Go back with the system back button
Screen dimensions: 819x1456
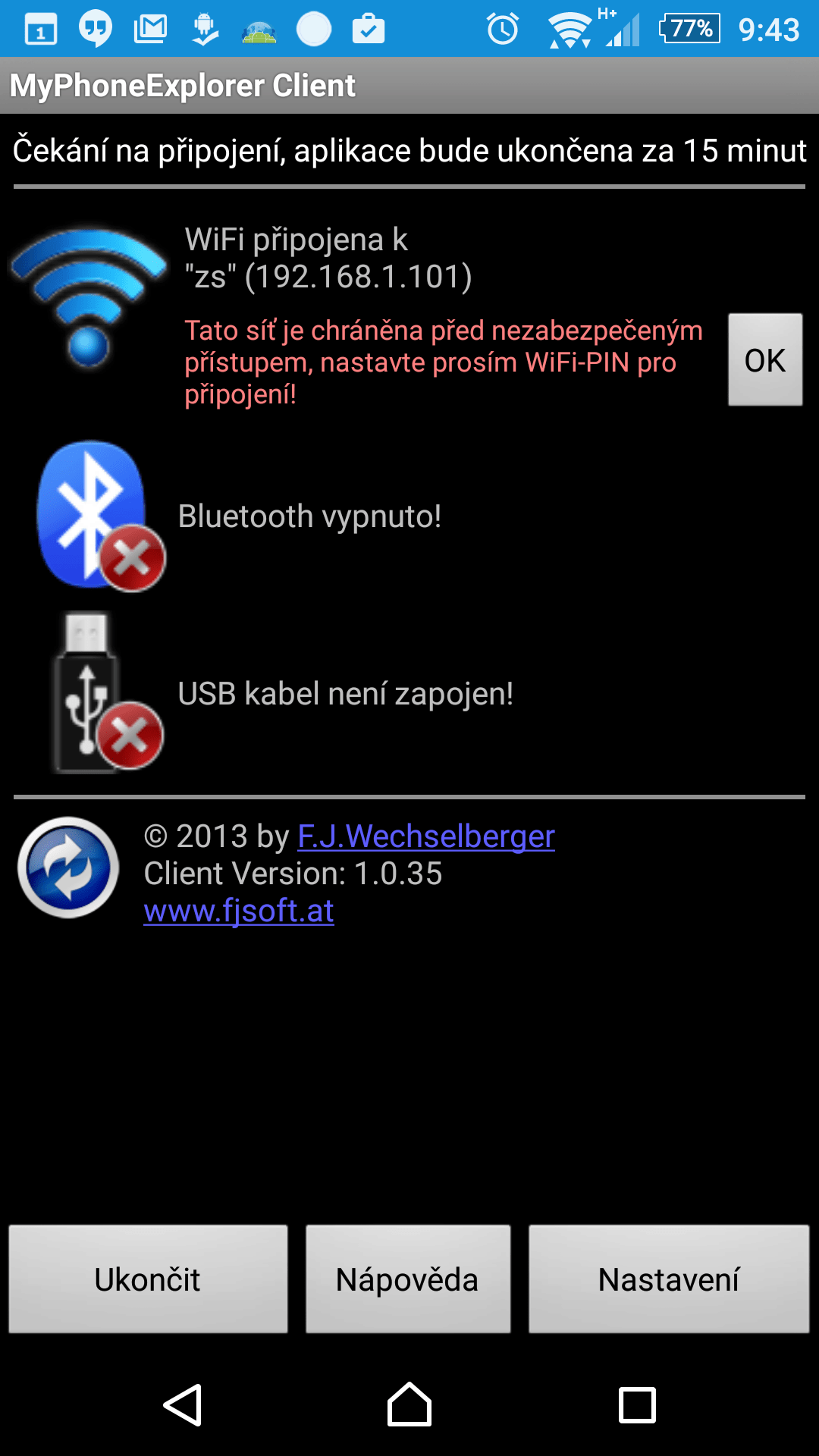(x=183, y=1405)
